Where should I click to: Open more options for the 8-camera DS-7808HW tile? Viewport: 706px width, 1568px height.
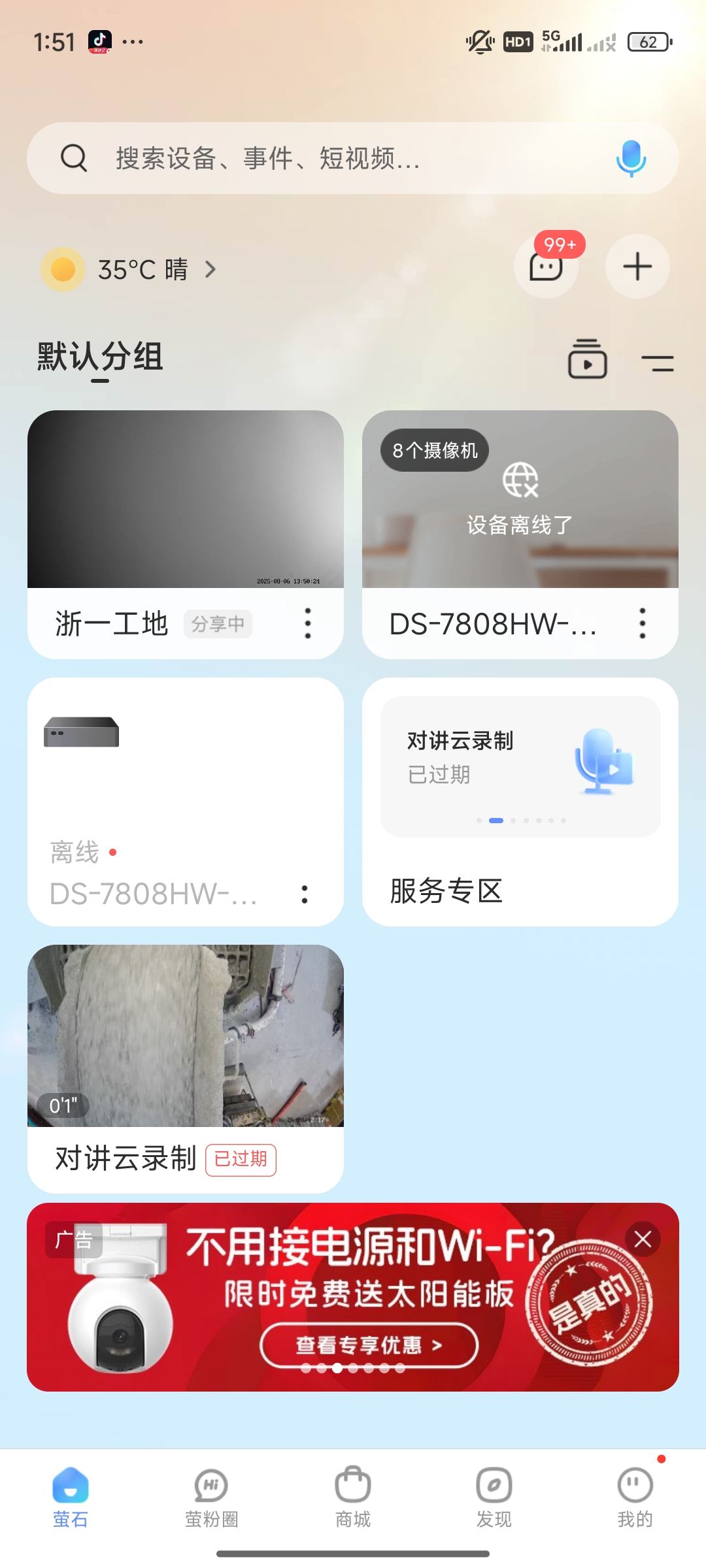[x=643, y=623]
